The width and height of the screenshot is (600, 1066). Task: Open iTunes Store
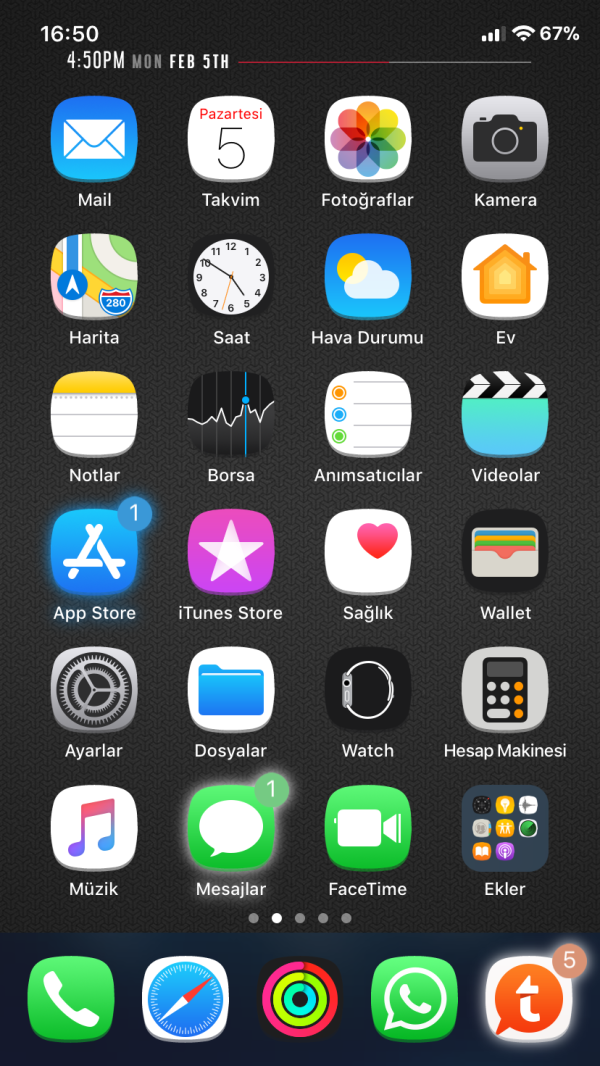[231, 552]
